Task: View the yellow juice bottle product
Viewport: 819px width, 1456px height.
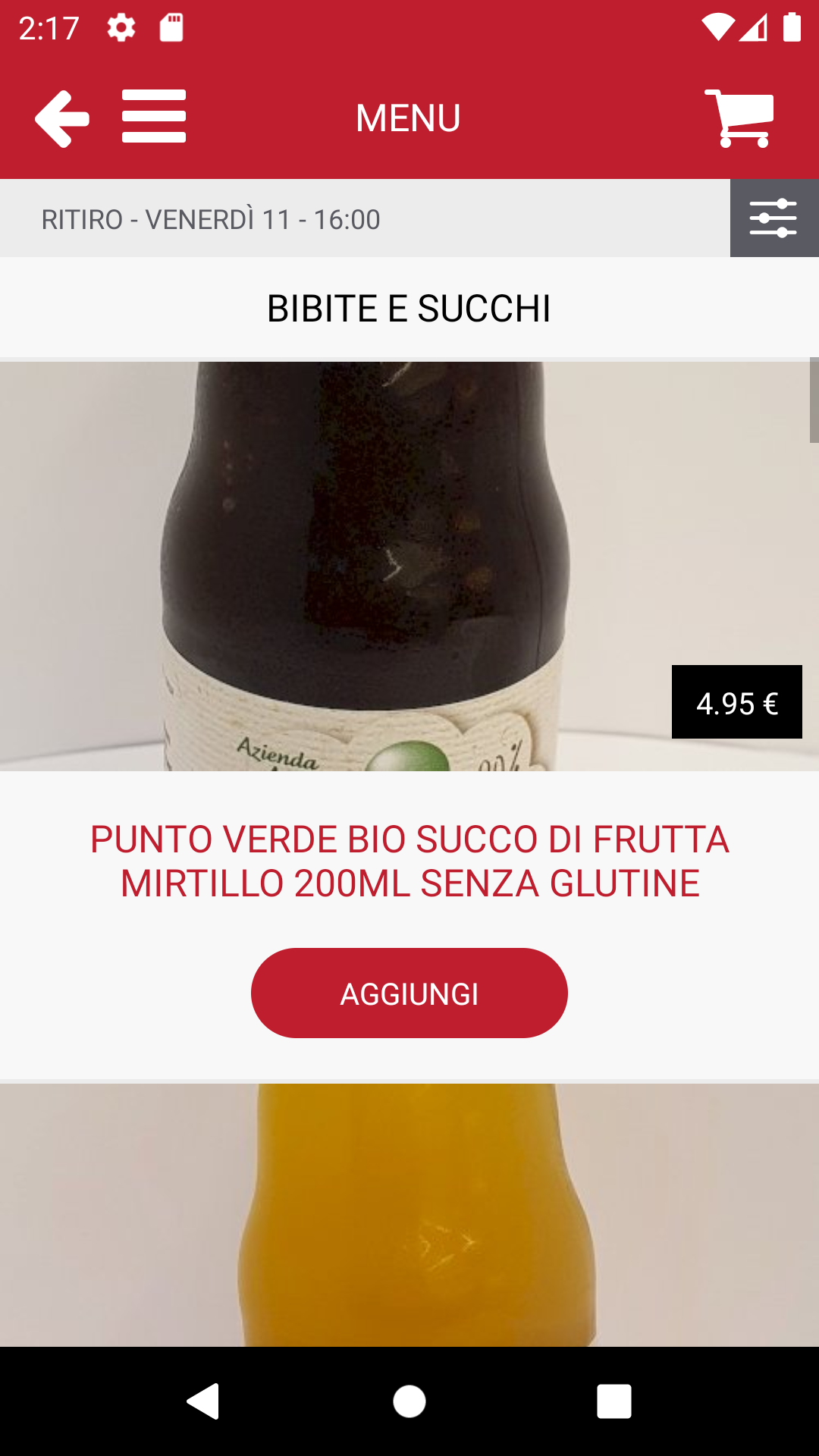Action: pyautogui.click(x=409, y=1215)
